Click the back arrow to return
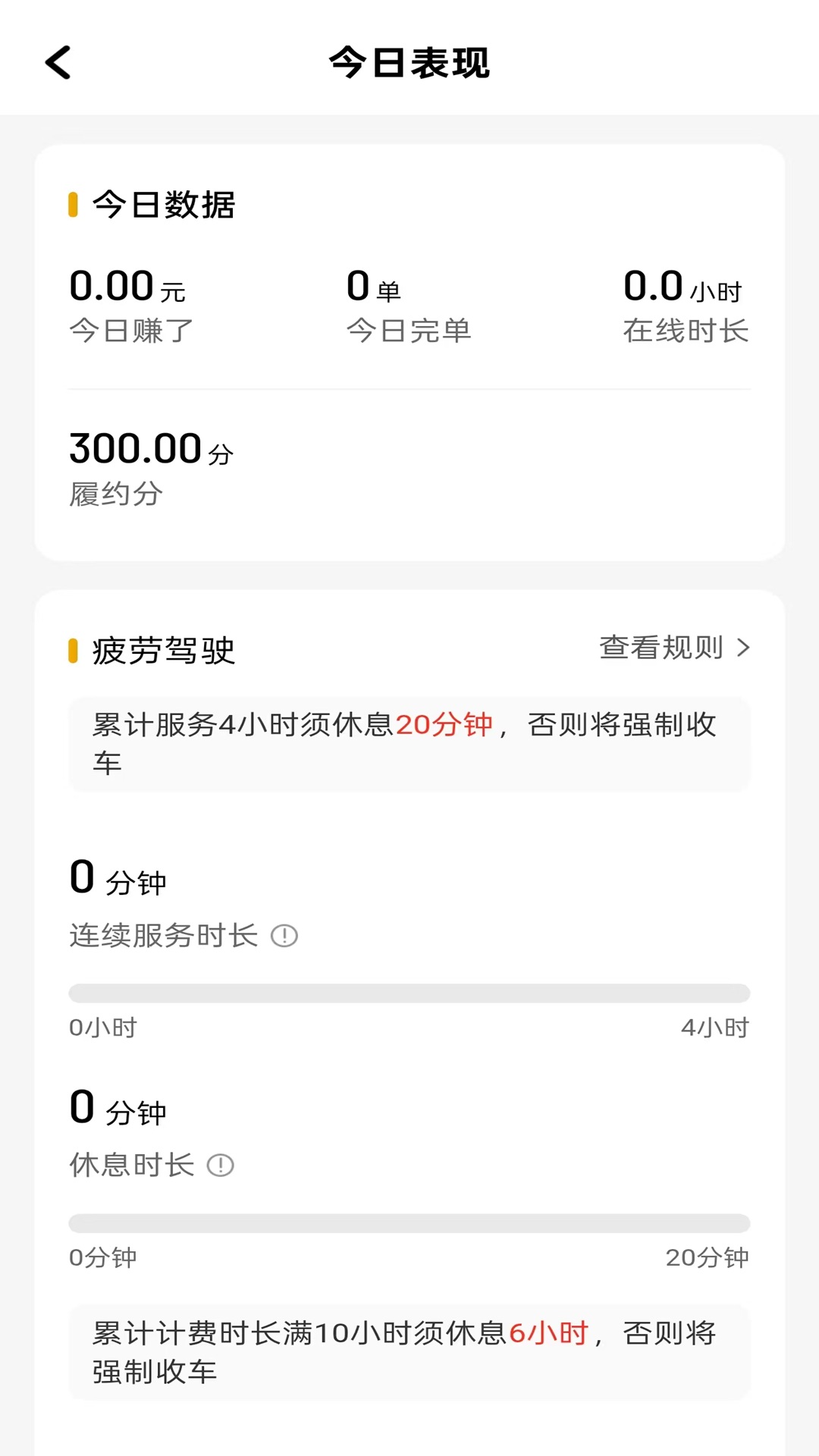 pyautogui.click(x=57, y=64)
